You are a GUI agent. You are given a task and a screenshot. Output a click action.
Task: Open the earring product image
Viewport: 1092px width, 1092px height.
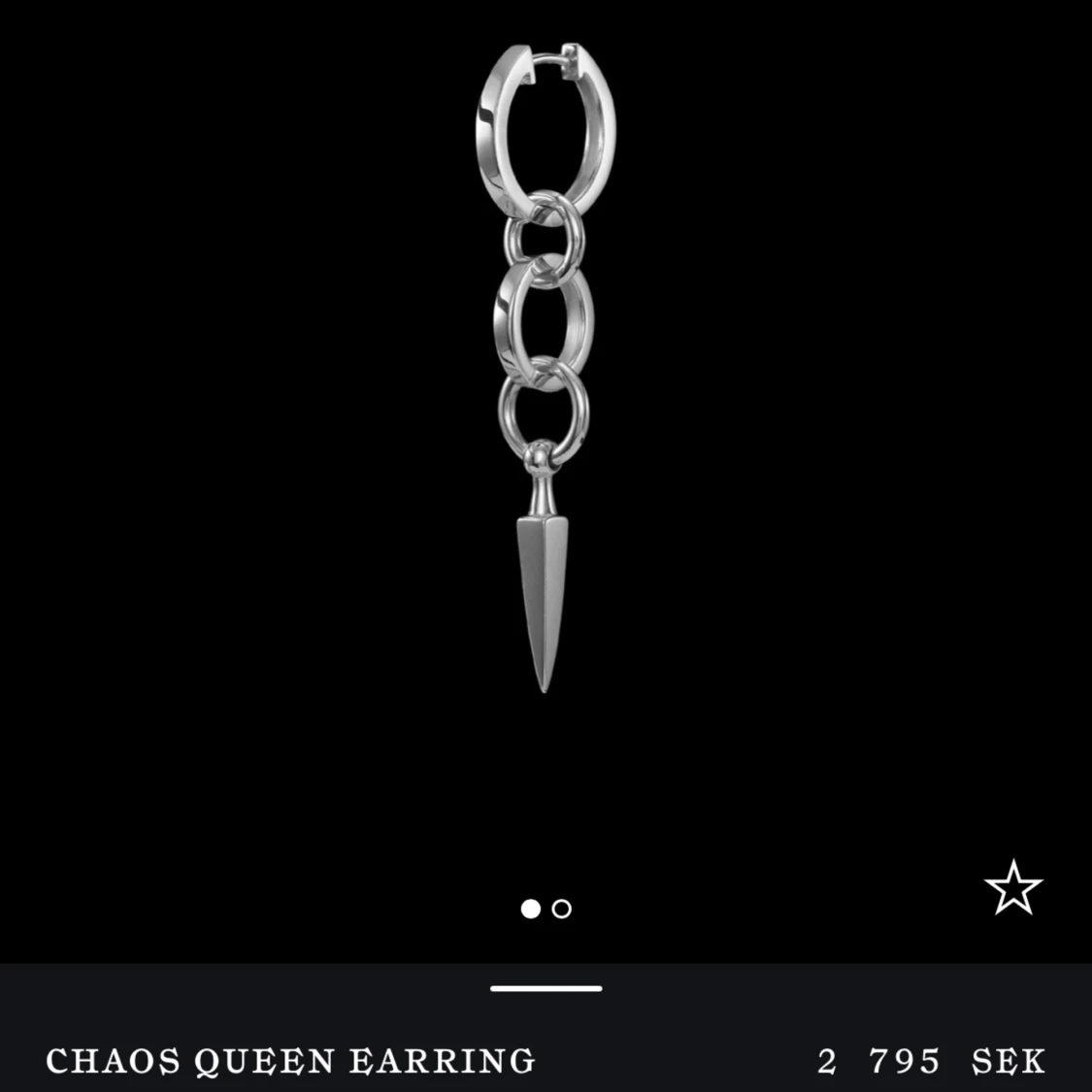544,369
